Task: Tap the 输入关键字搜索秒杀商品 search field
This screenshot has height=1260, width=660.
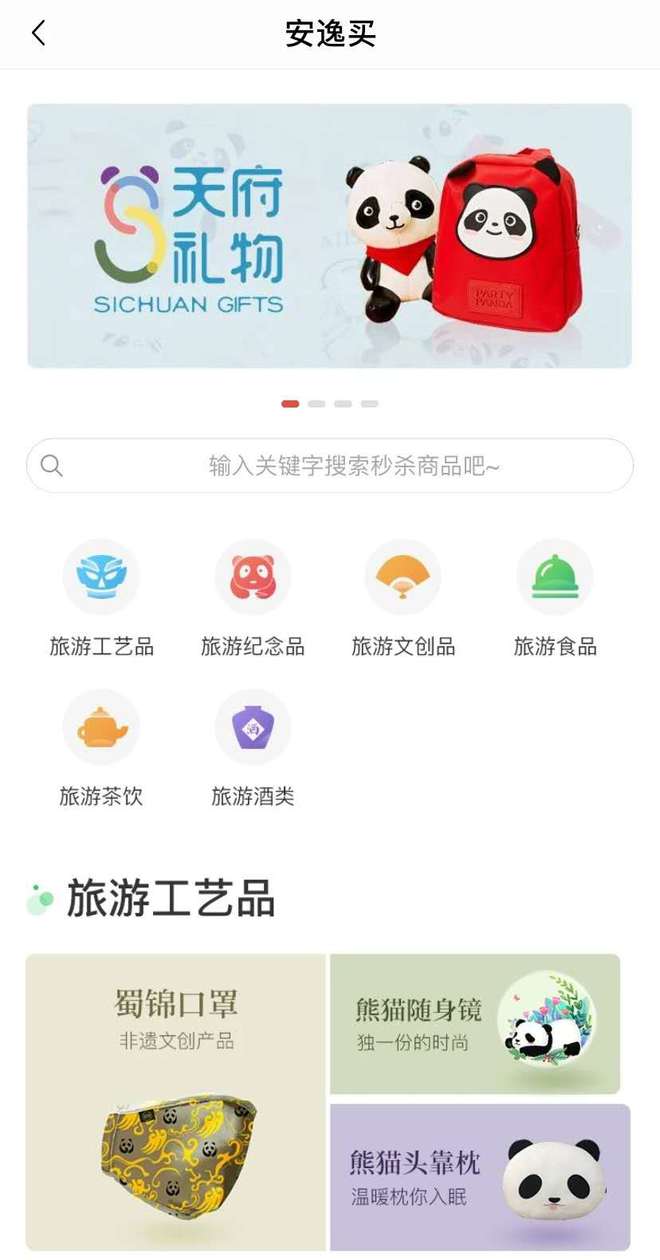Action: 330,466
